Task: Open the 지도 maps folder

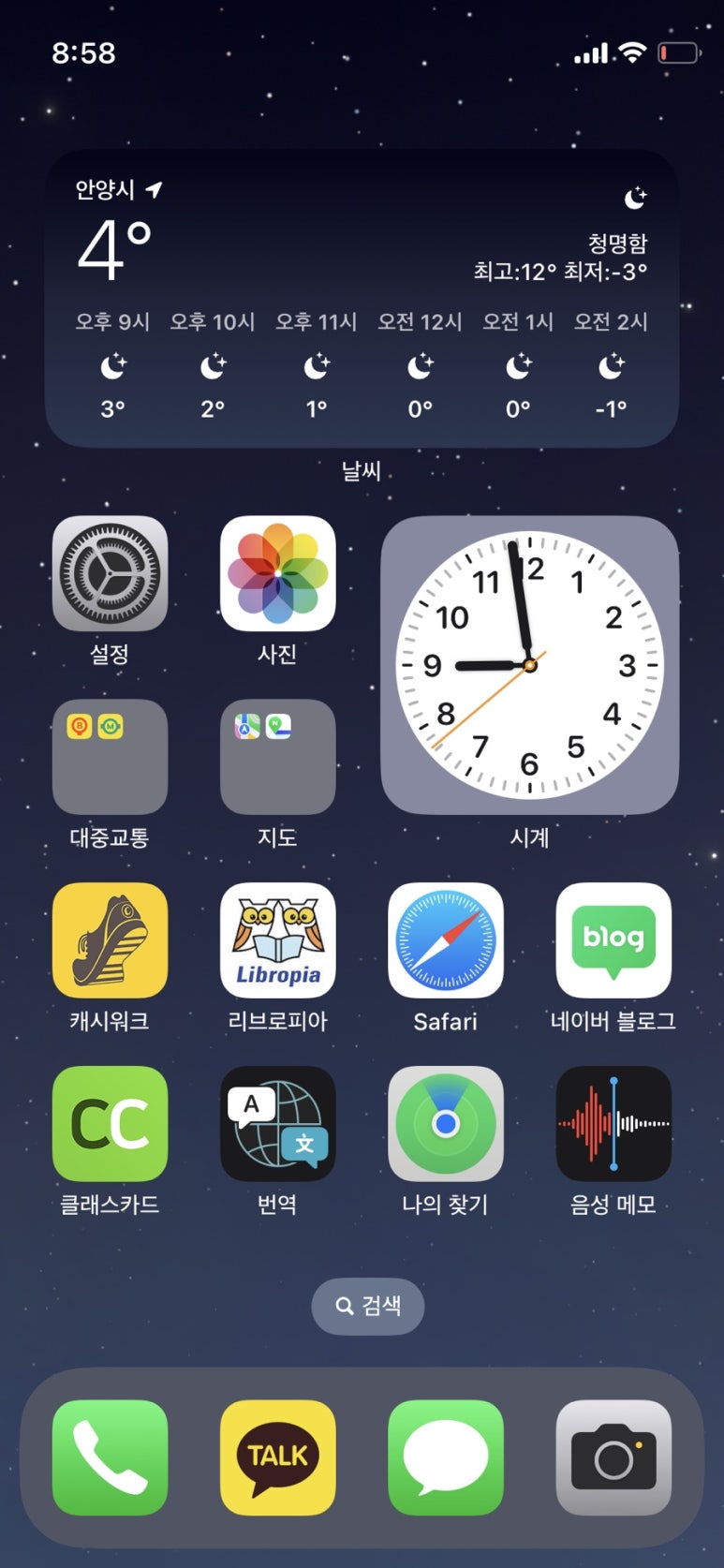Action: 277,757
